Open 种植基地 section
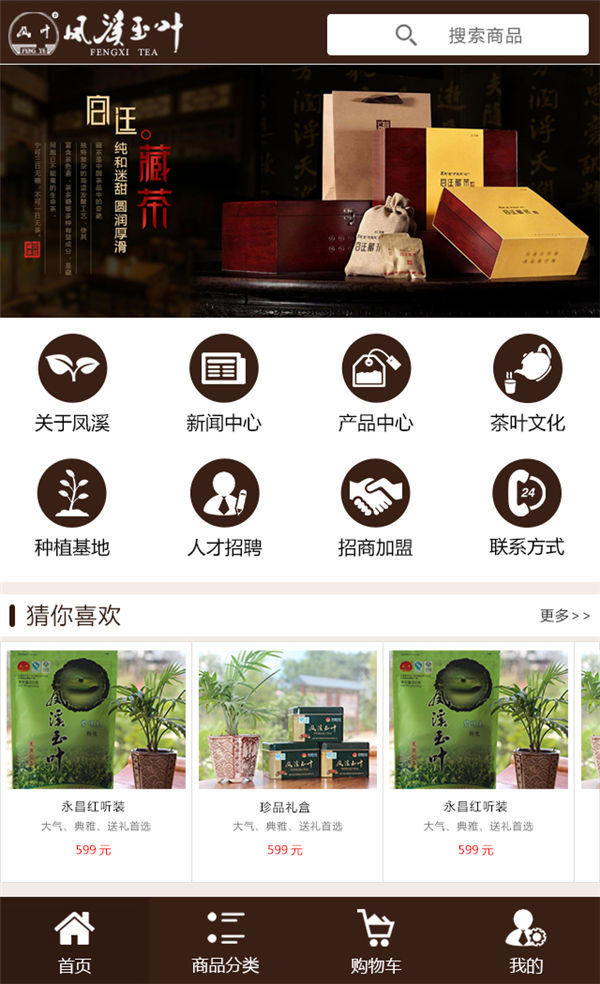600x984 pixels. point(72,509)
